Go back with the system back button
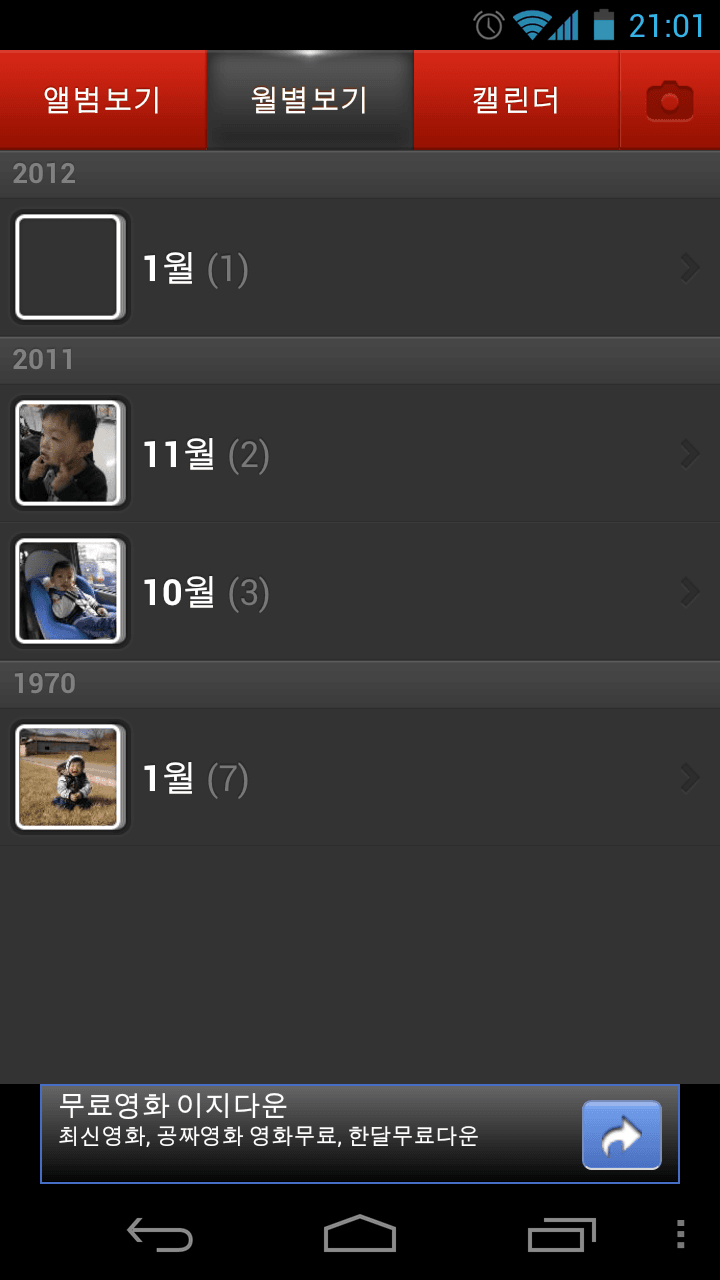 tap(160, 1236)
